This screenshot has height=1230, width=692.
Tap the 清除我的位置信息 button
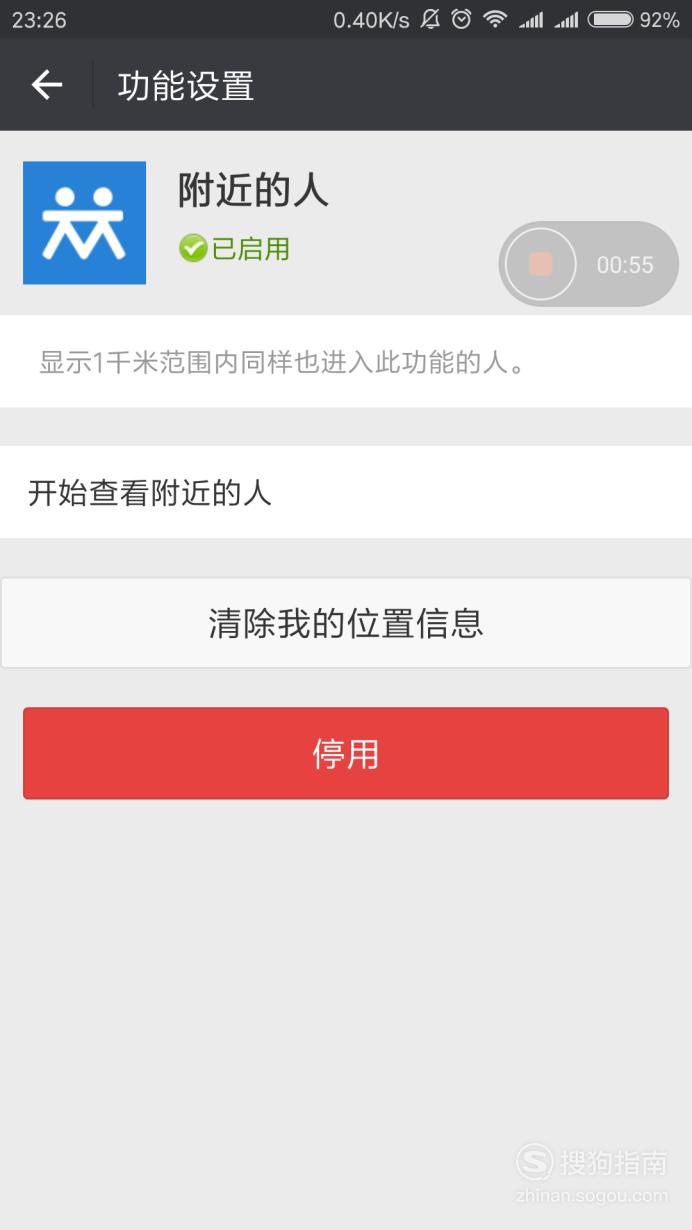pos(346,623)
